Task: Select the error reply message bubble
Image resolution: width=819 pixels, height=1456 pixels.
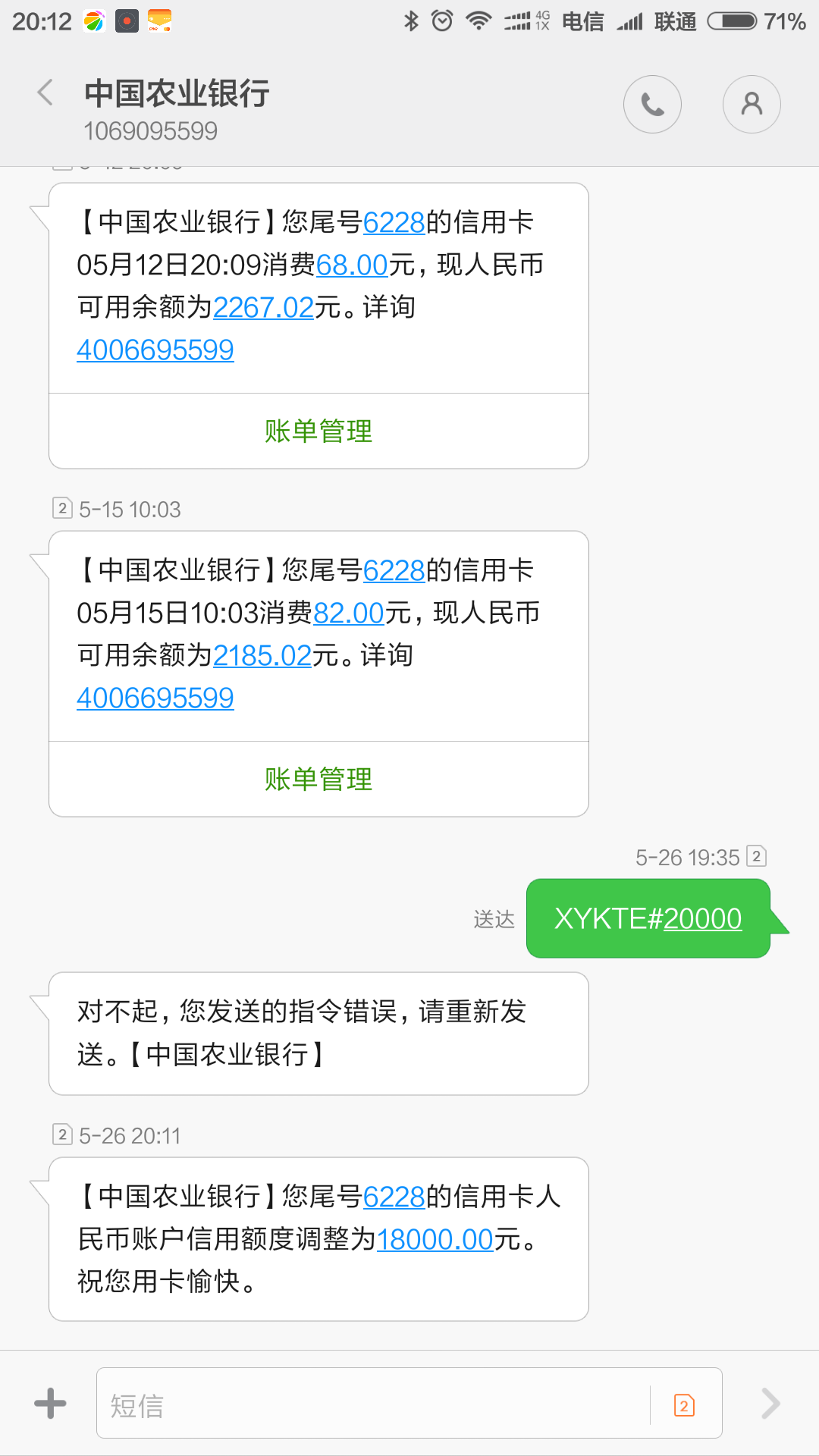Action: tap(318, 1032)
